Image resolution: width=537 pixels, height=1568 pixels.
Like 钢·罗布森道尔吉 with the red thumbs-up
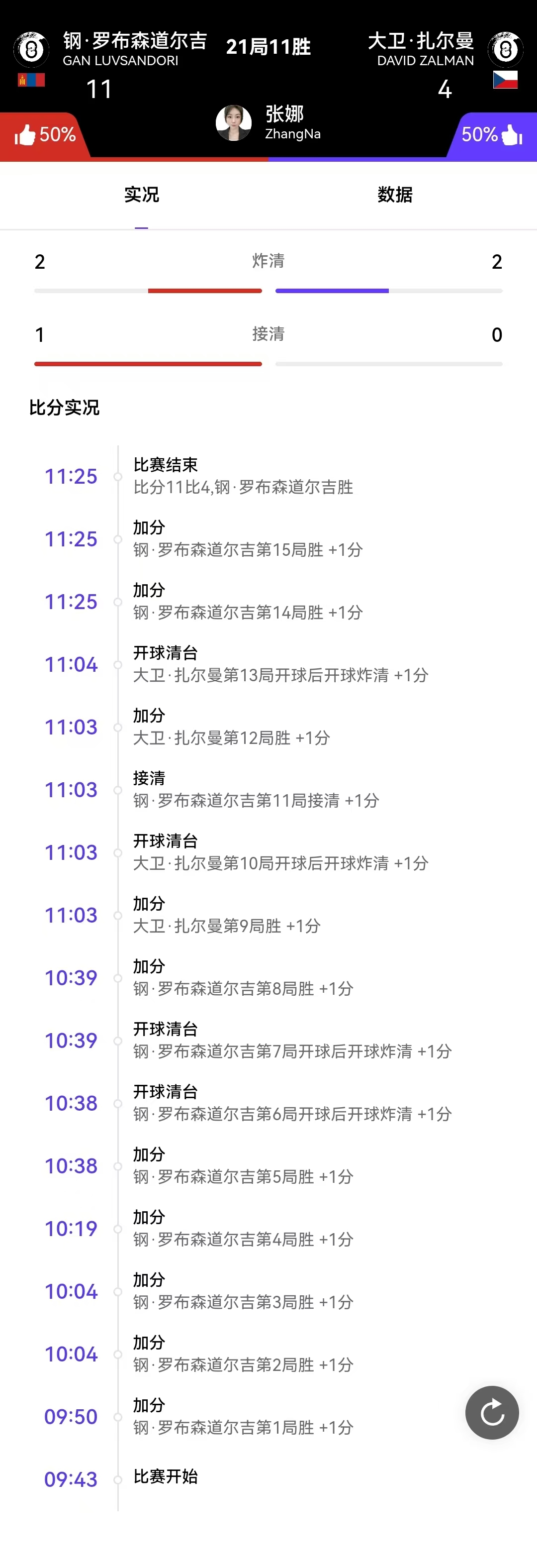[x=25, y=134]
